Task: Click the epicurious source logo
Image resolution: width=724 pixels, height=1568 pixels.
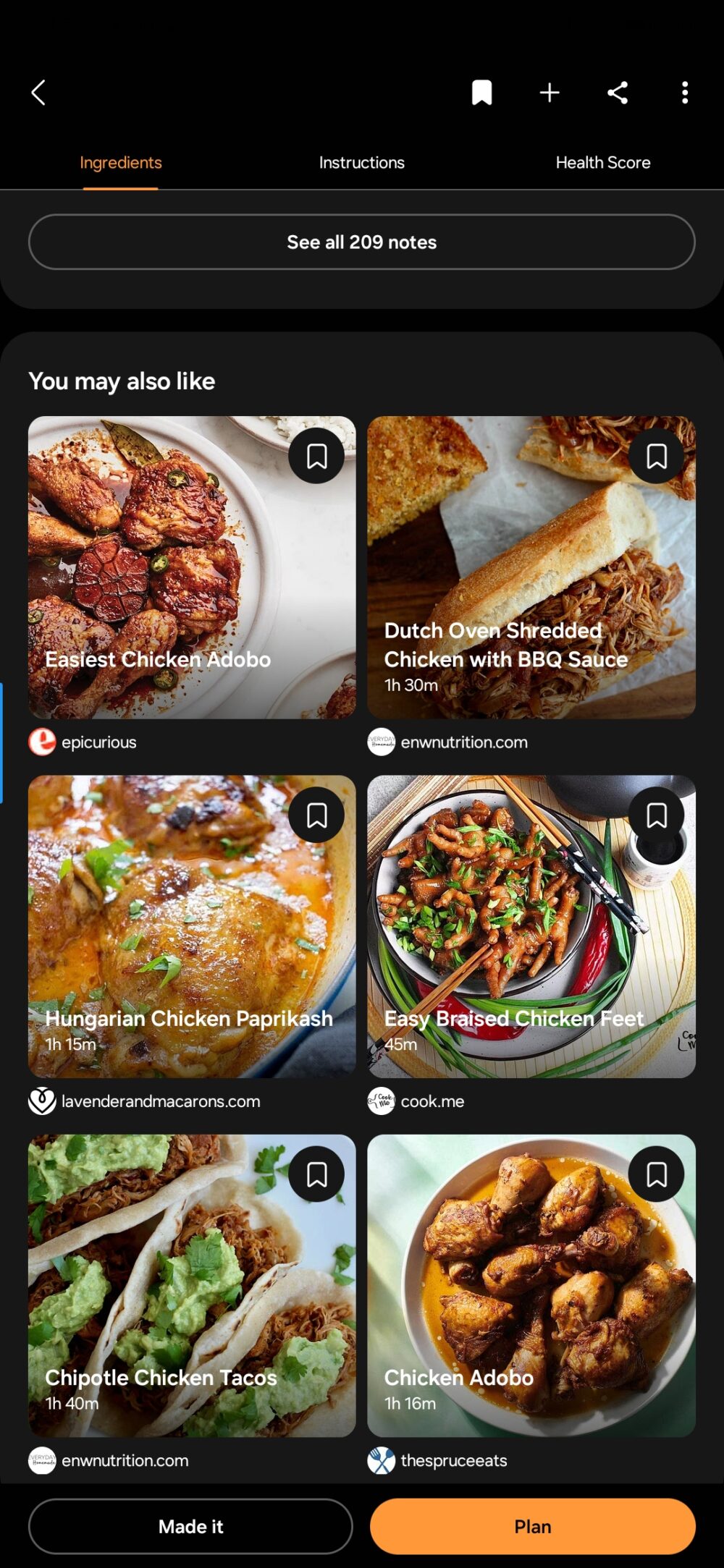Action: (x=43, y=742)
